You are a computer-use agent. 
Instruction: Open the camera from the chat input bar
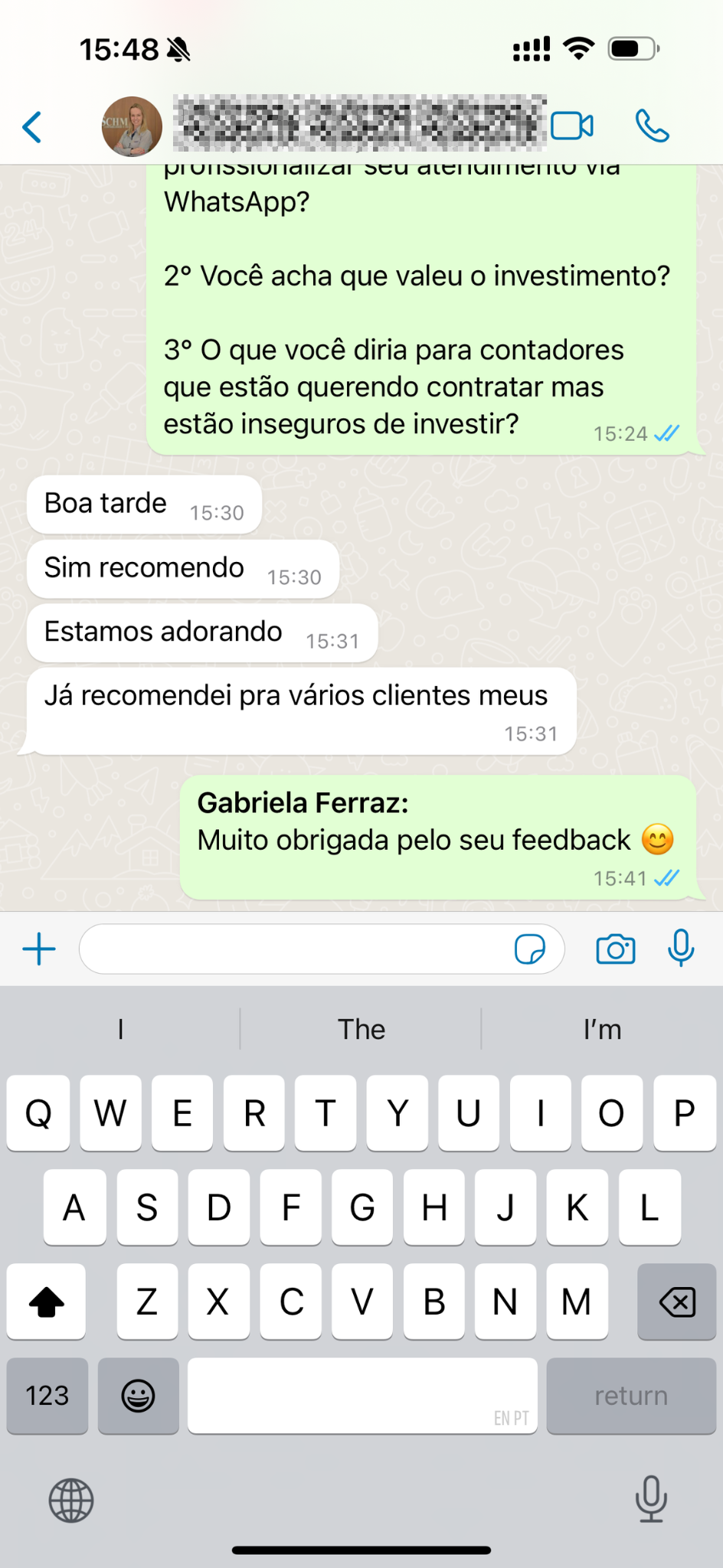coord(614,949)
